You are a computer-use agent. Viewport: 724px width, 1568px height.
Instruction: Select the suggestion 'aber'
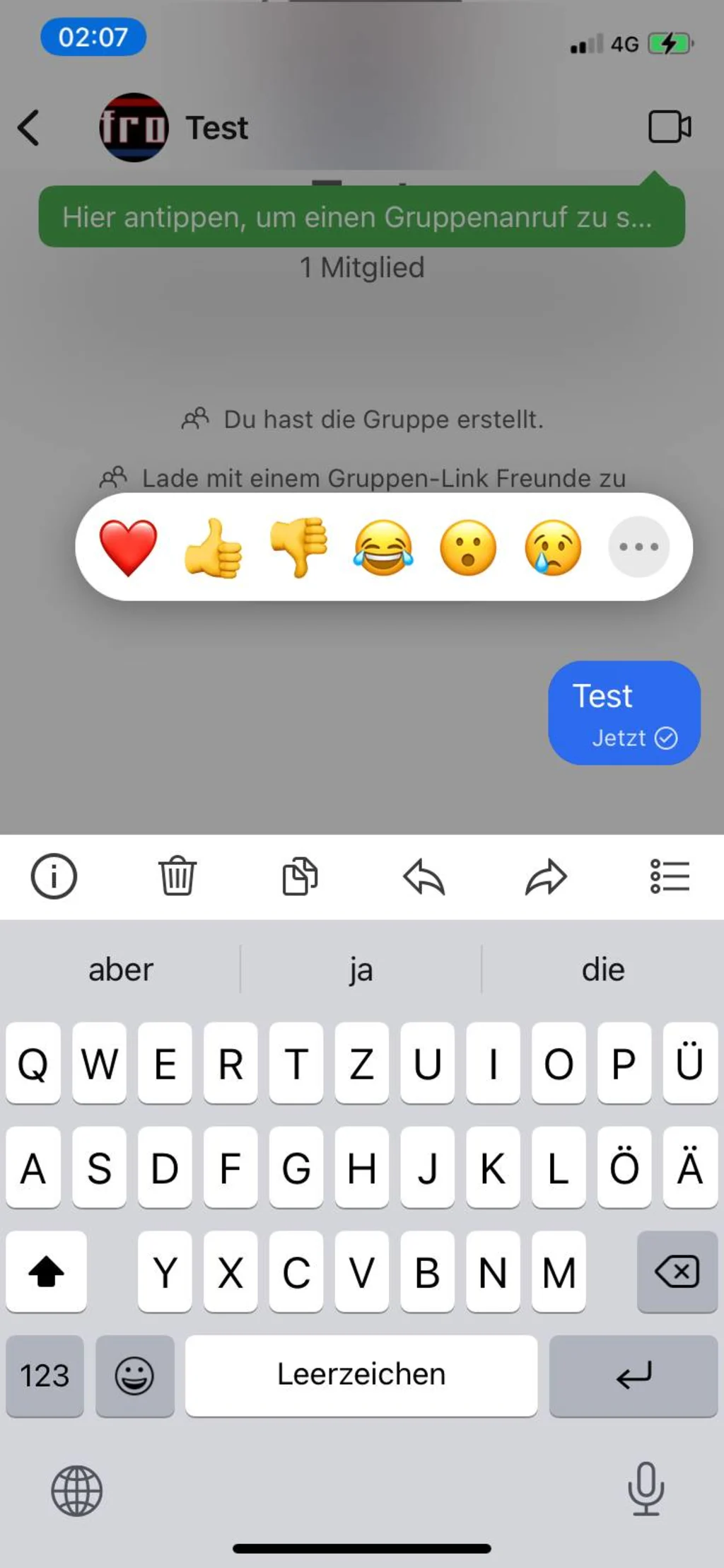click(x=120, y=969)
